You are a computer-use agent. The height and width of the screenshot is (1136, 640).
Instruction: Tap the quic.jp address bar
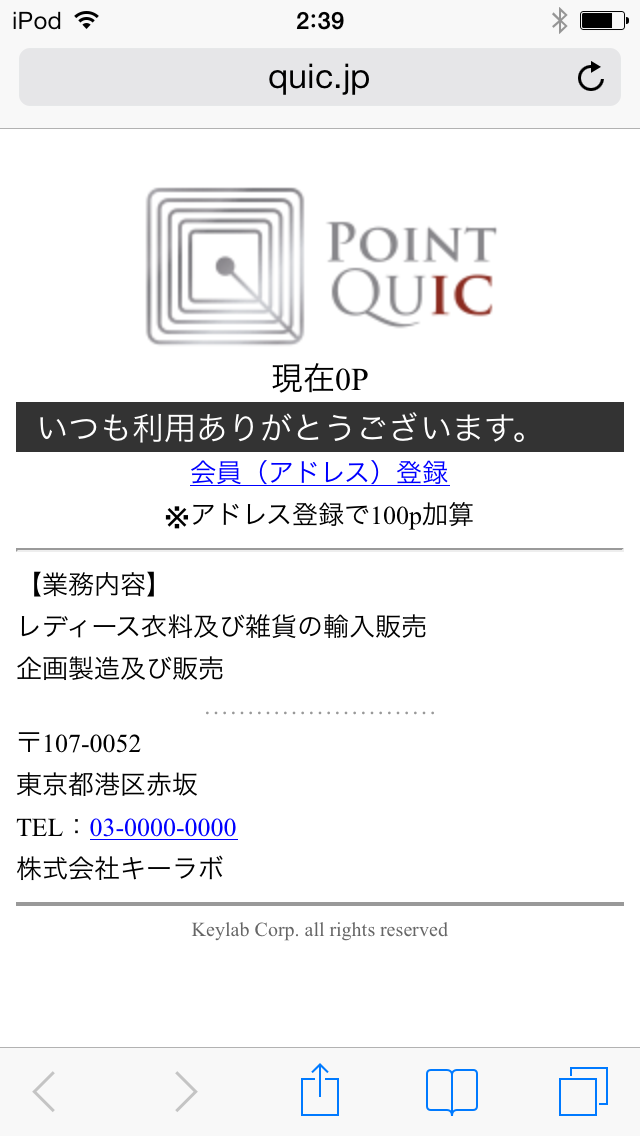click(x=320, y=78)
